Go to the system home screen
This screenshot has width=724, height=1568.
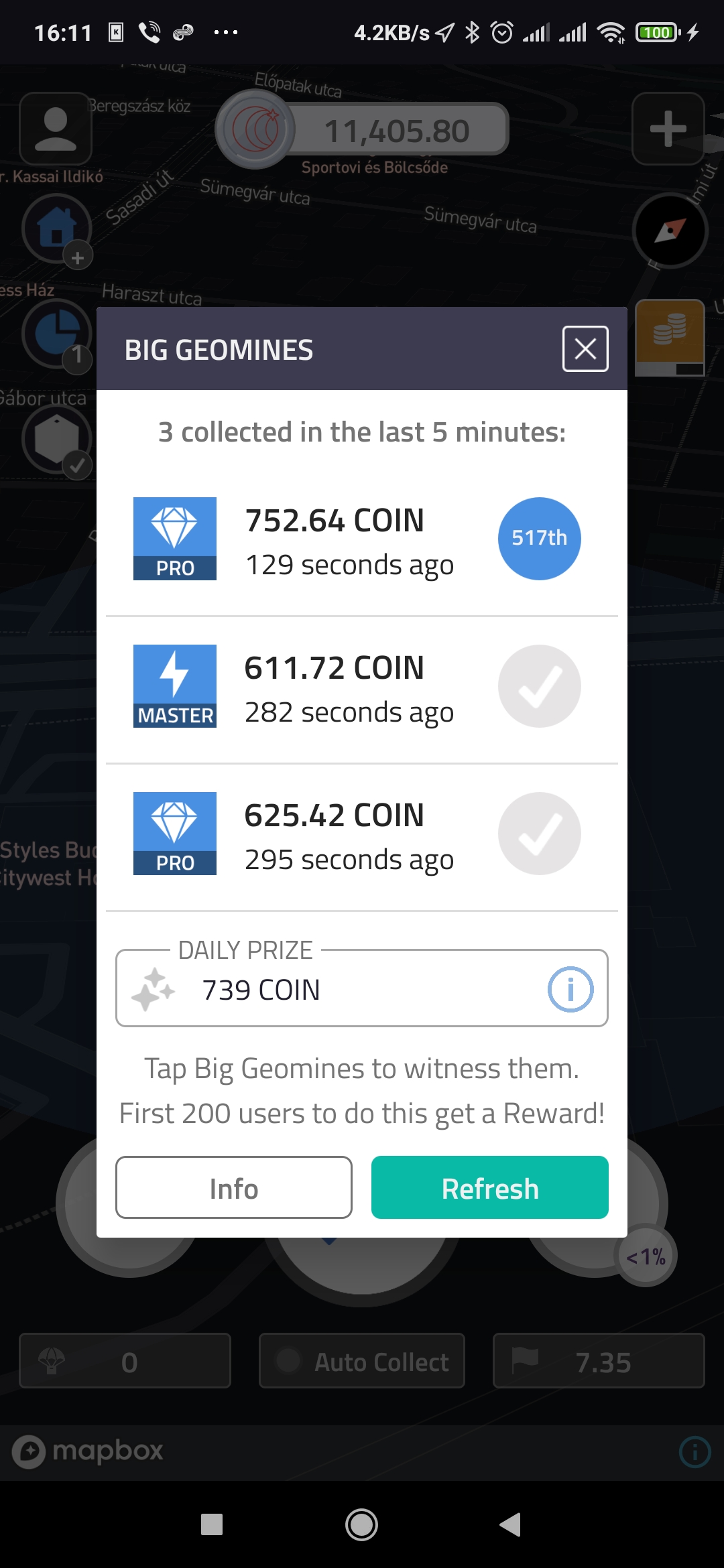pyautogui.click(x=361, y=1524)
